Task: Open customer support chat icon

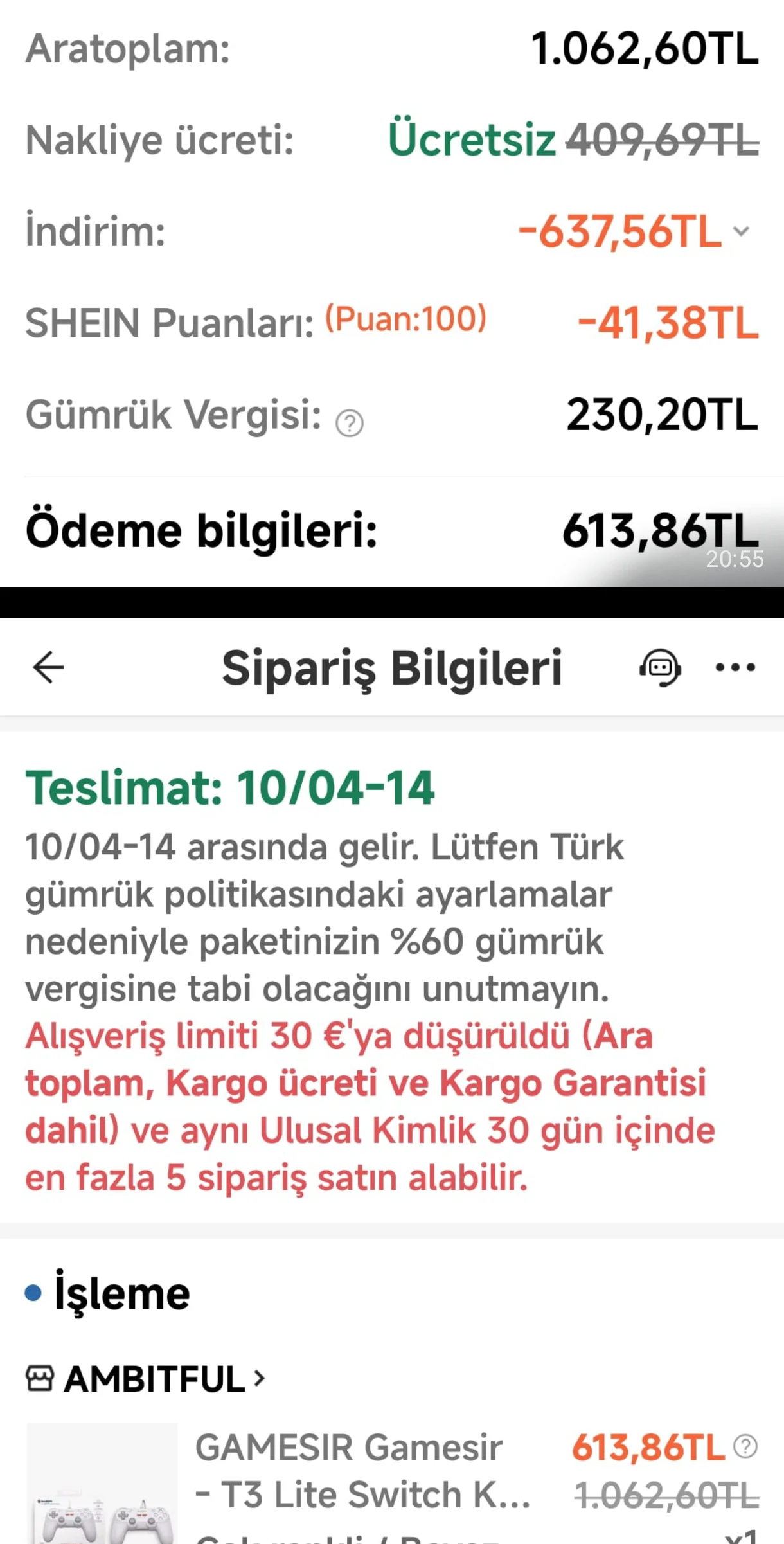Action: tap(660, 668)
